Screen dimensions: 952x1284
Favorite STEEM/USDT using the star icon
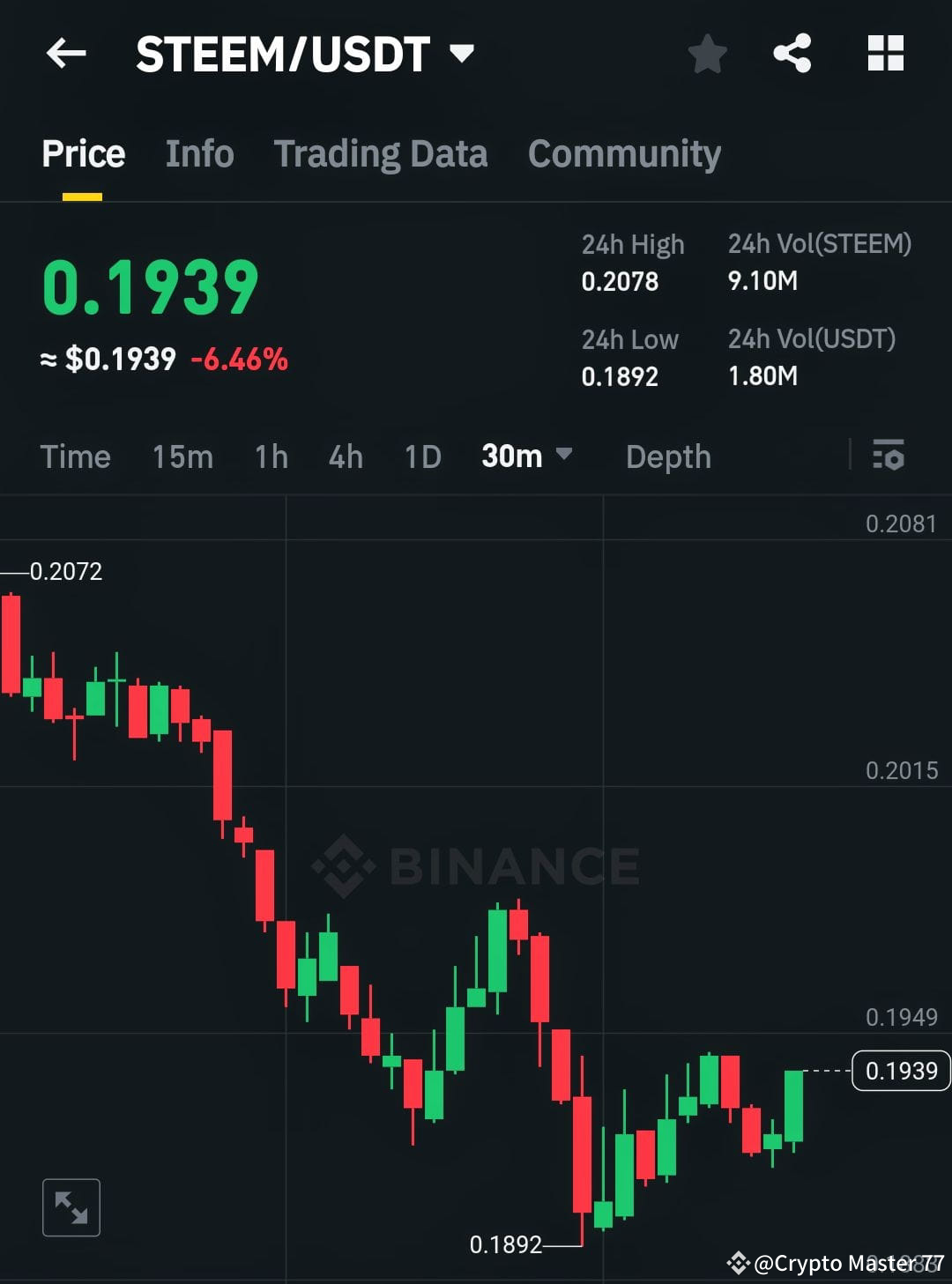point(708,53)
